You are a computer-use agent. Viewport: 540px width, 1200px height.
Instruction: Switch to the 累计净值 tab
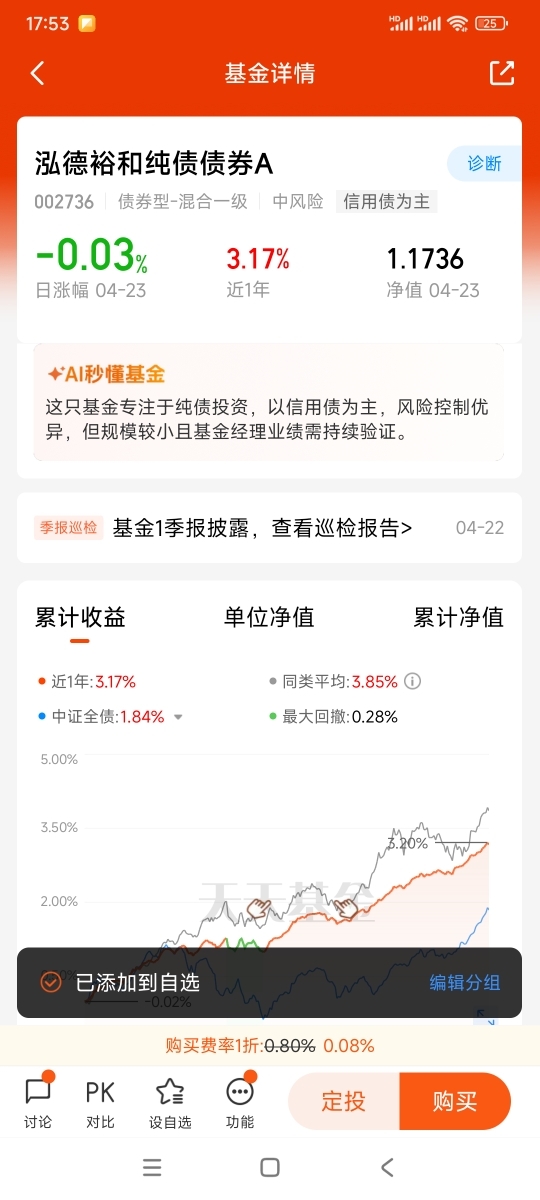pos(459,617)
